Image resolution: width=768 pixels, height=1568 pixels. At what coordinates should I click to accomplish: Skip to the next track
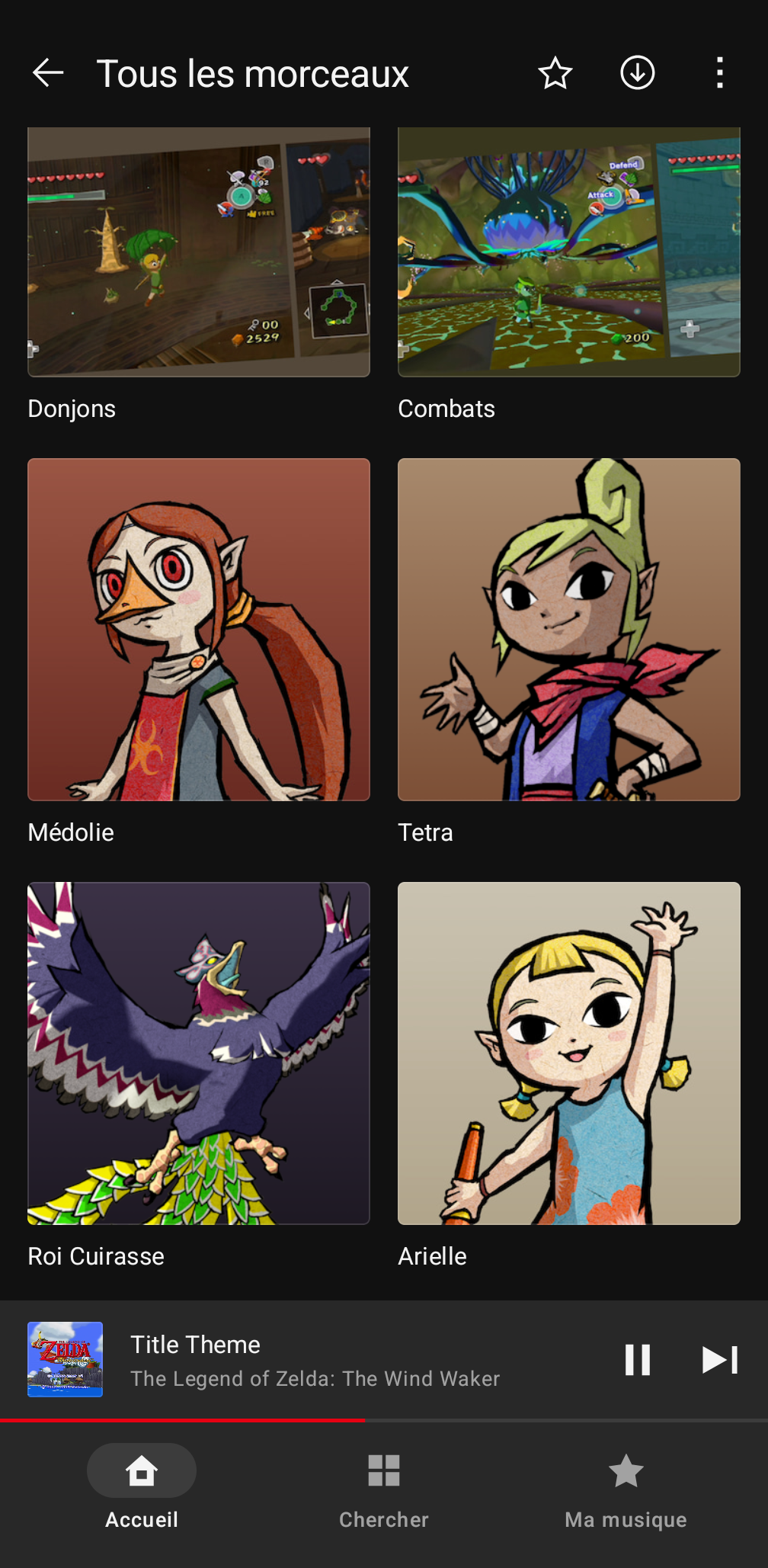point(720,1359)
